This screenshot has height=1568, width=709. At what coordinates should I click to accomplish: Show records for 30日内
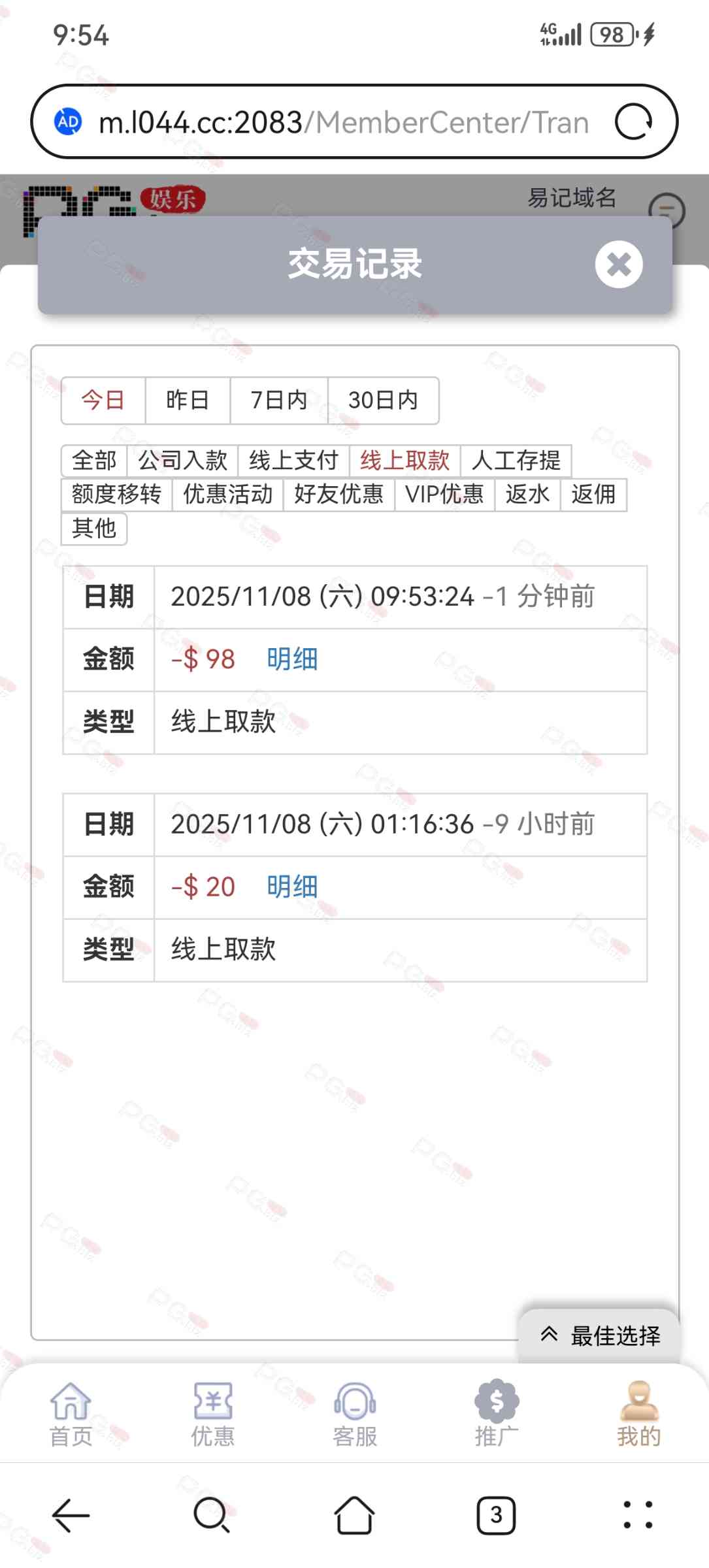(383, 400)
